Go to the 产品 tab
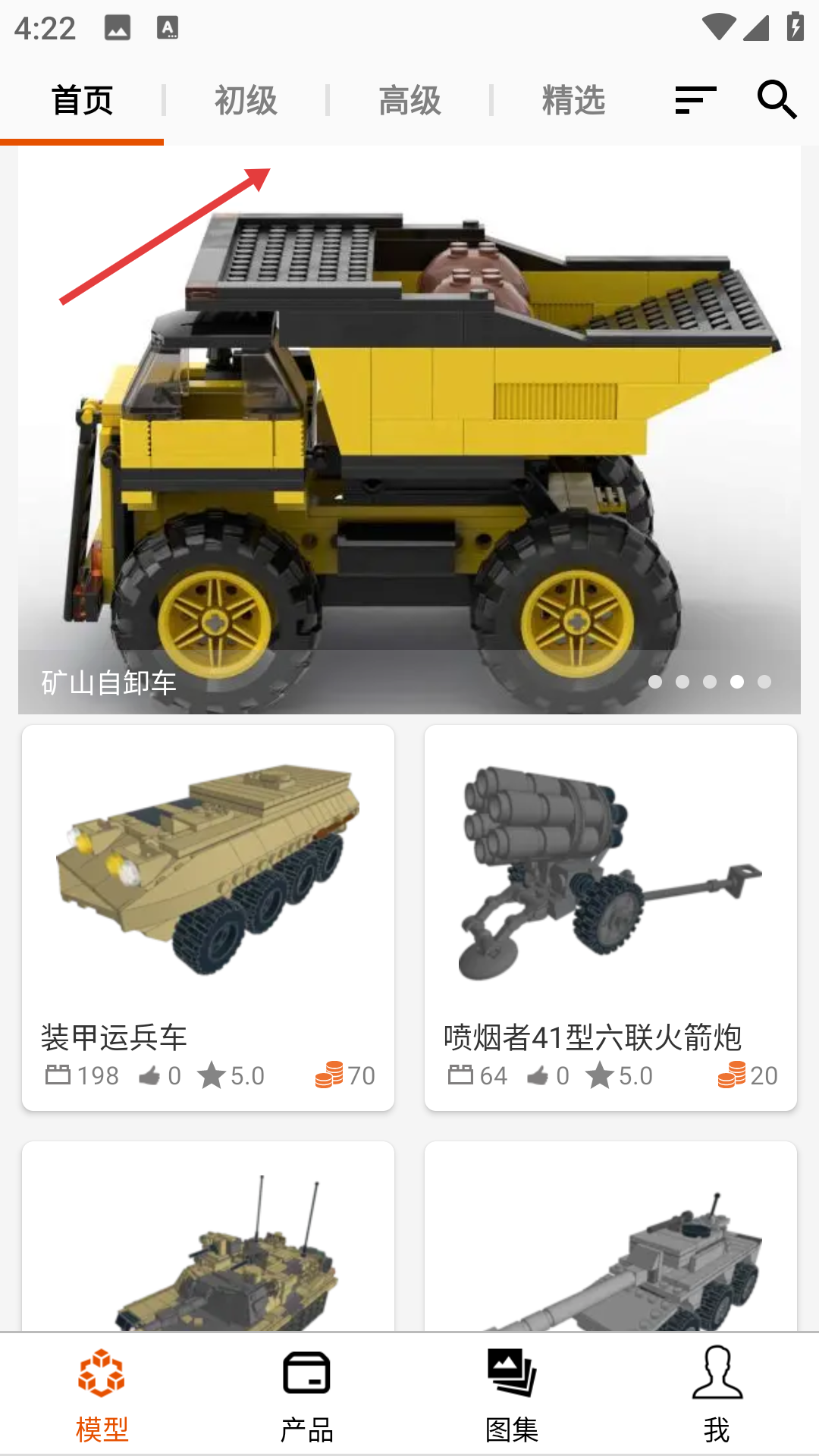819x1456 pixels. 306,1395
